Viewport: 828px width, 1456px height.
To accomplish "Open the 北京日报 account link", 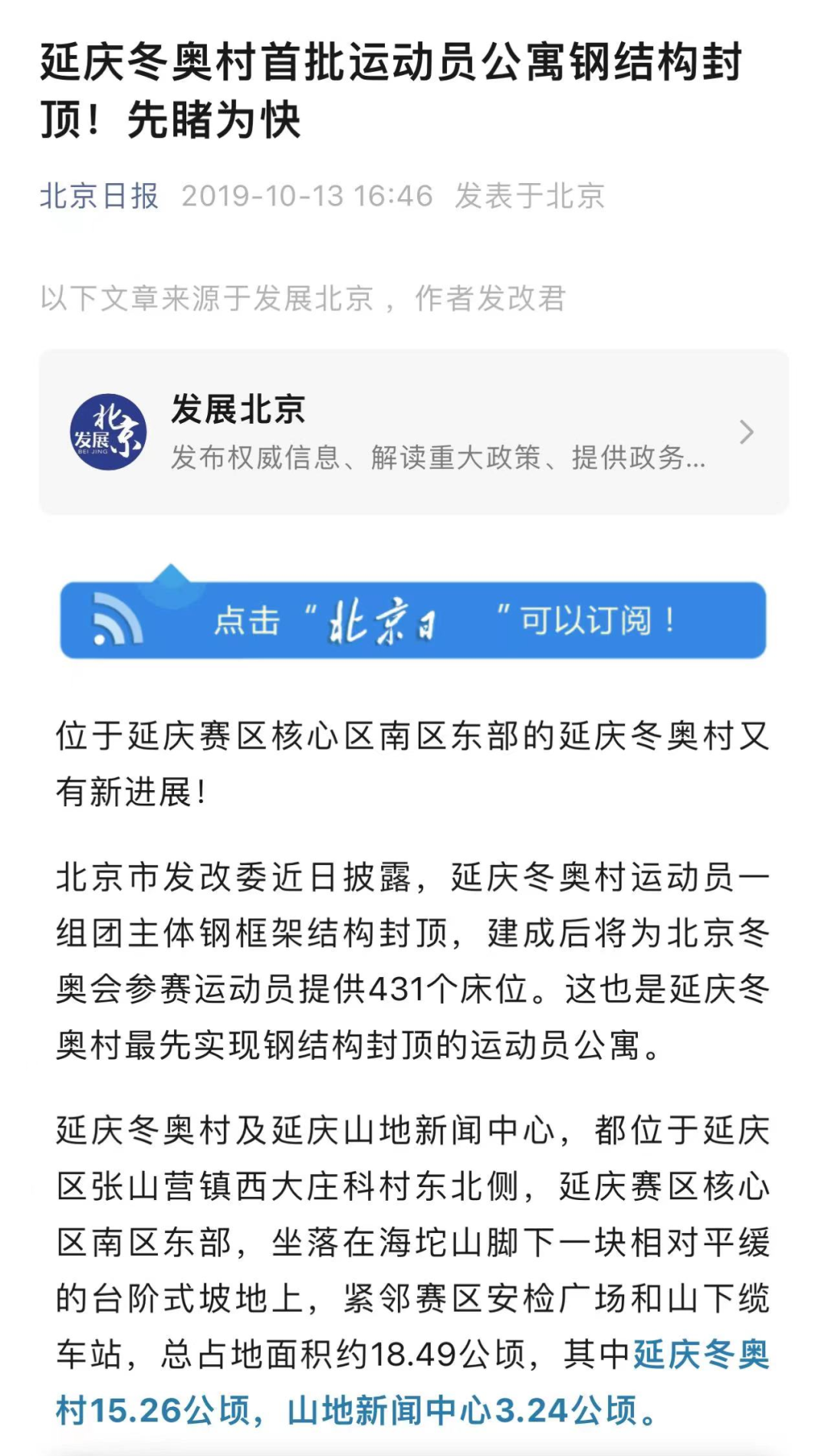I will click(x=99, y=196).
